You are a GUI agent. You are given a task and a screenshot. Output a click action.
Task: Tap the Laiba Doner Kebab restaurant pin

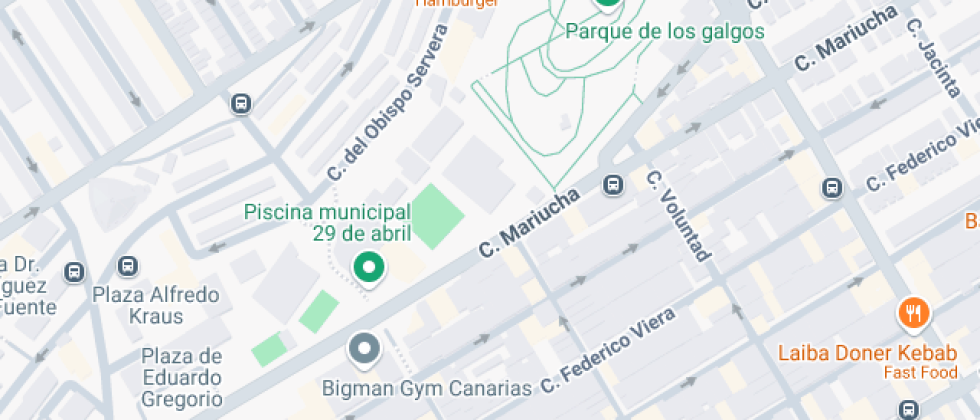(x=913, y=315)
